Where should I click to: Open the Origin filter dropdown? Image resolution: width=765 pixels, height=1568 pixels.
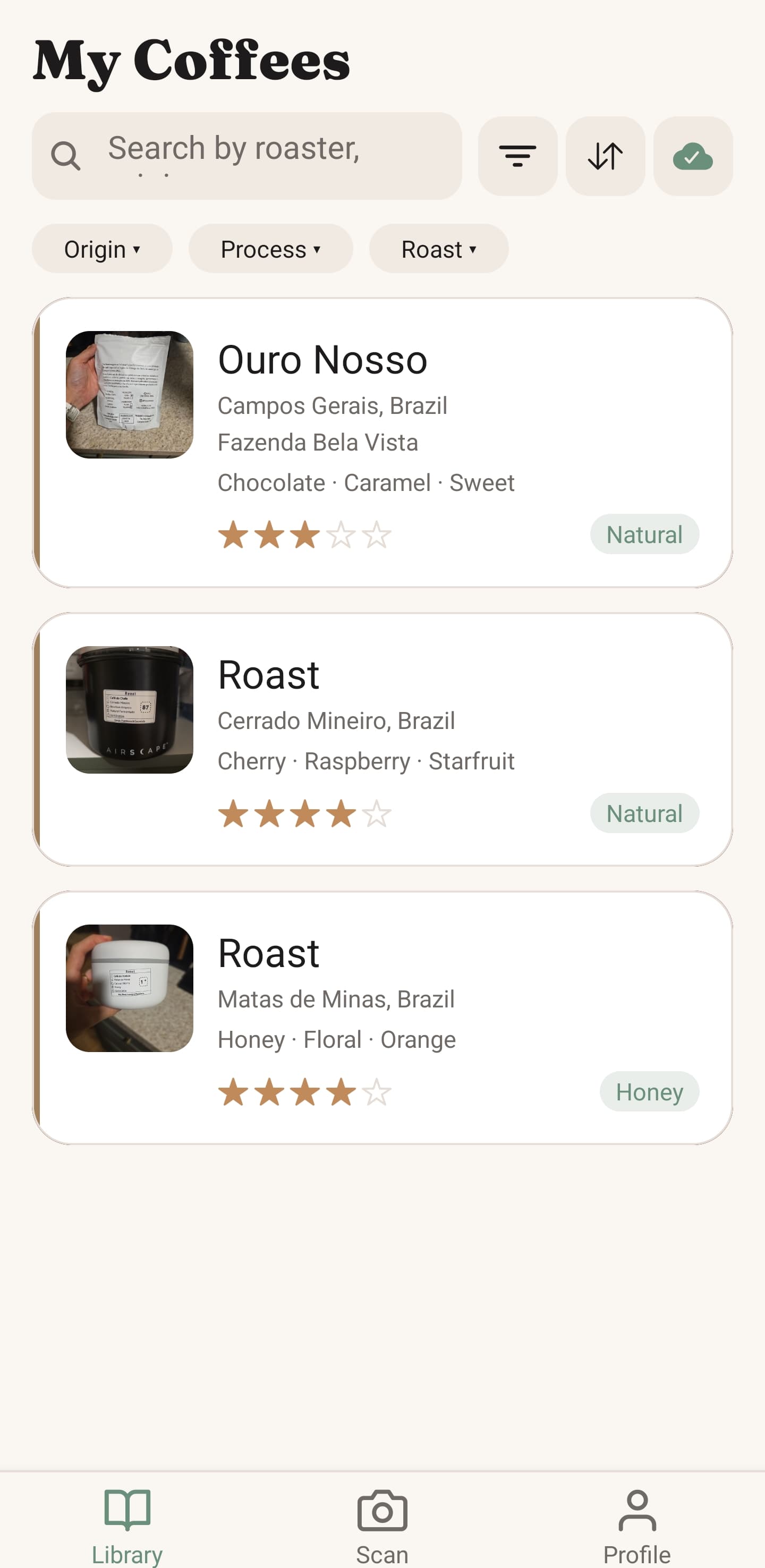tap(101, 249)
